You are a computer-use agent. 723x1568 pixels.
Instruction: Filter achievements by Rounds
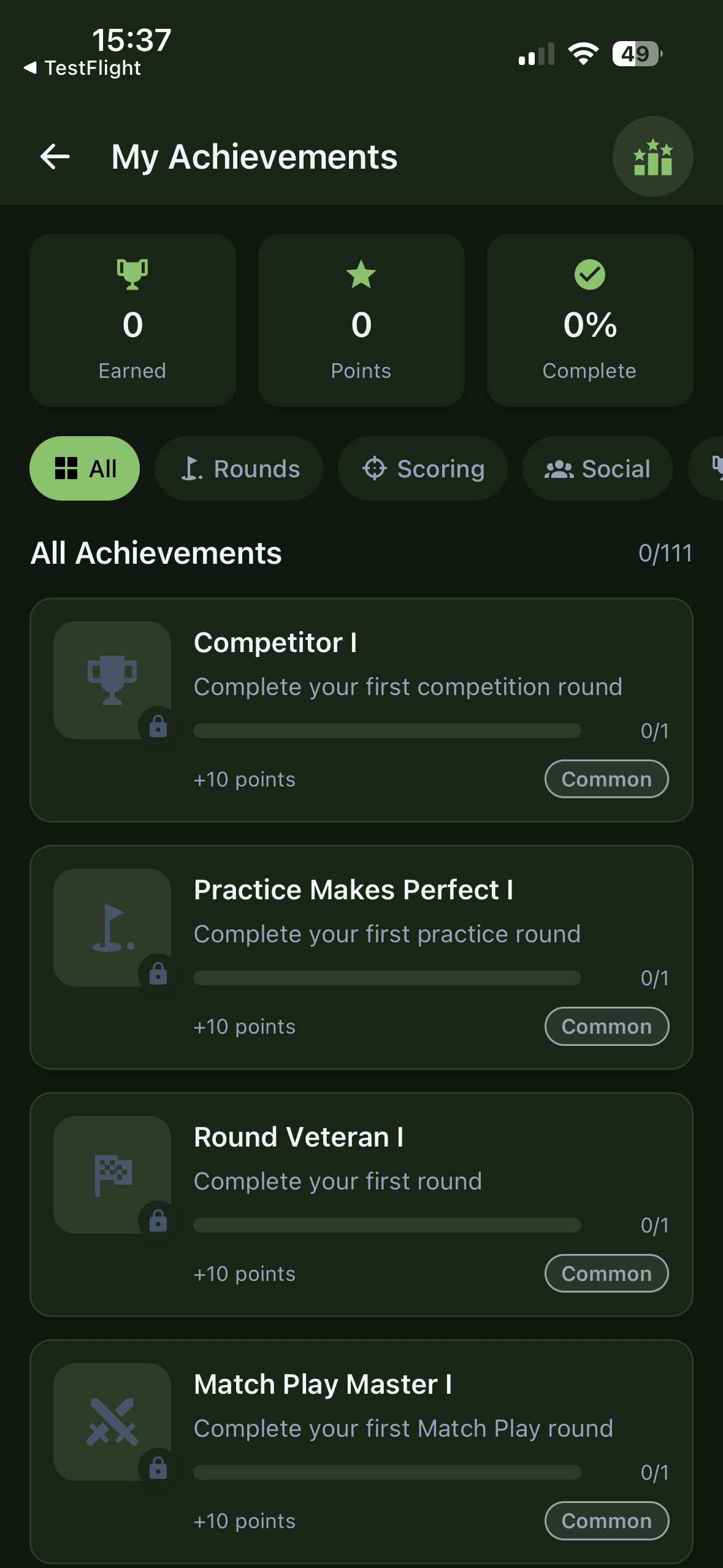coord(239,469)
